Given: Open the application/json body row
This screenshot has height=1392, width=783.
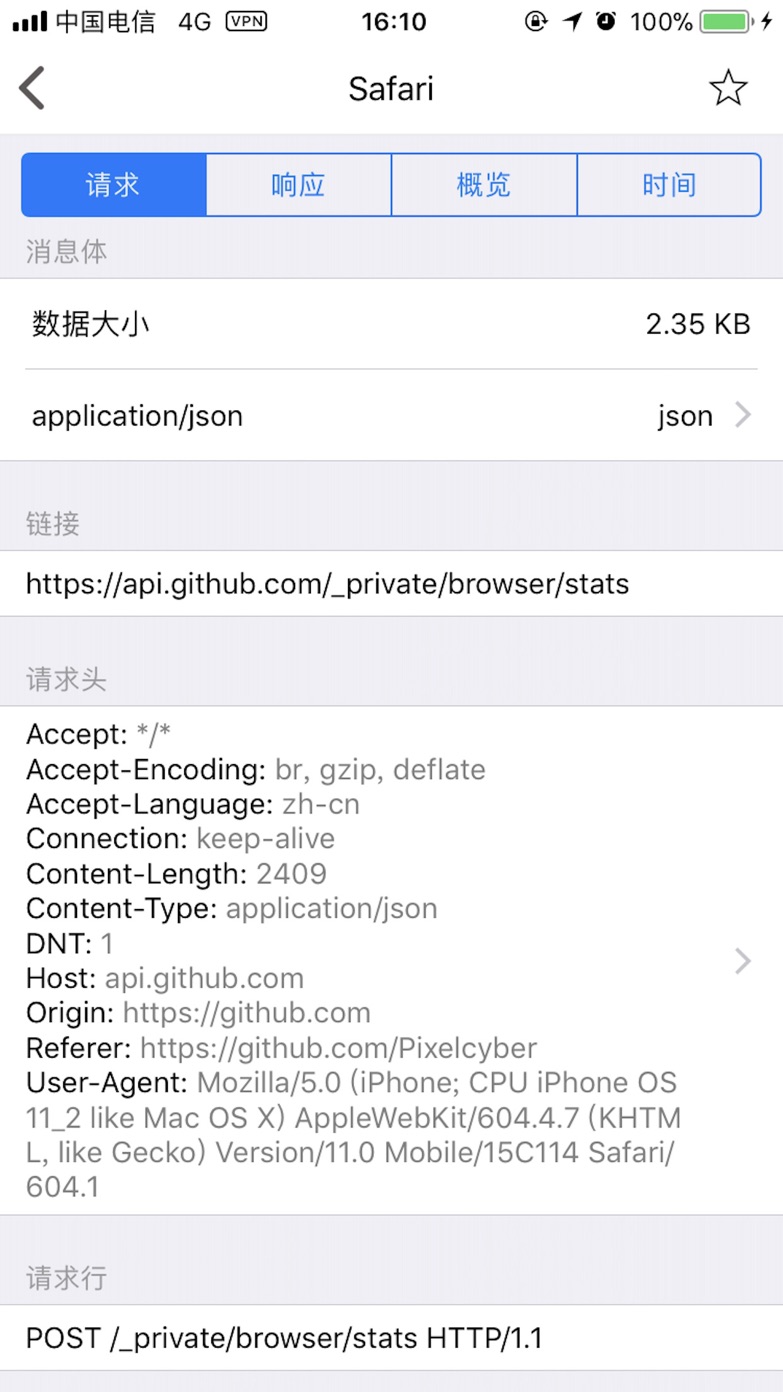Looking at the screenshot, I should pos(391,416).
